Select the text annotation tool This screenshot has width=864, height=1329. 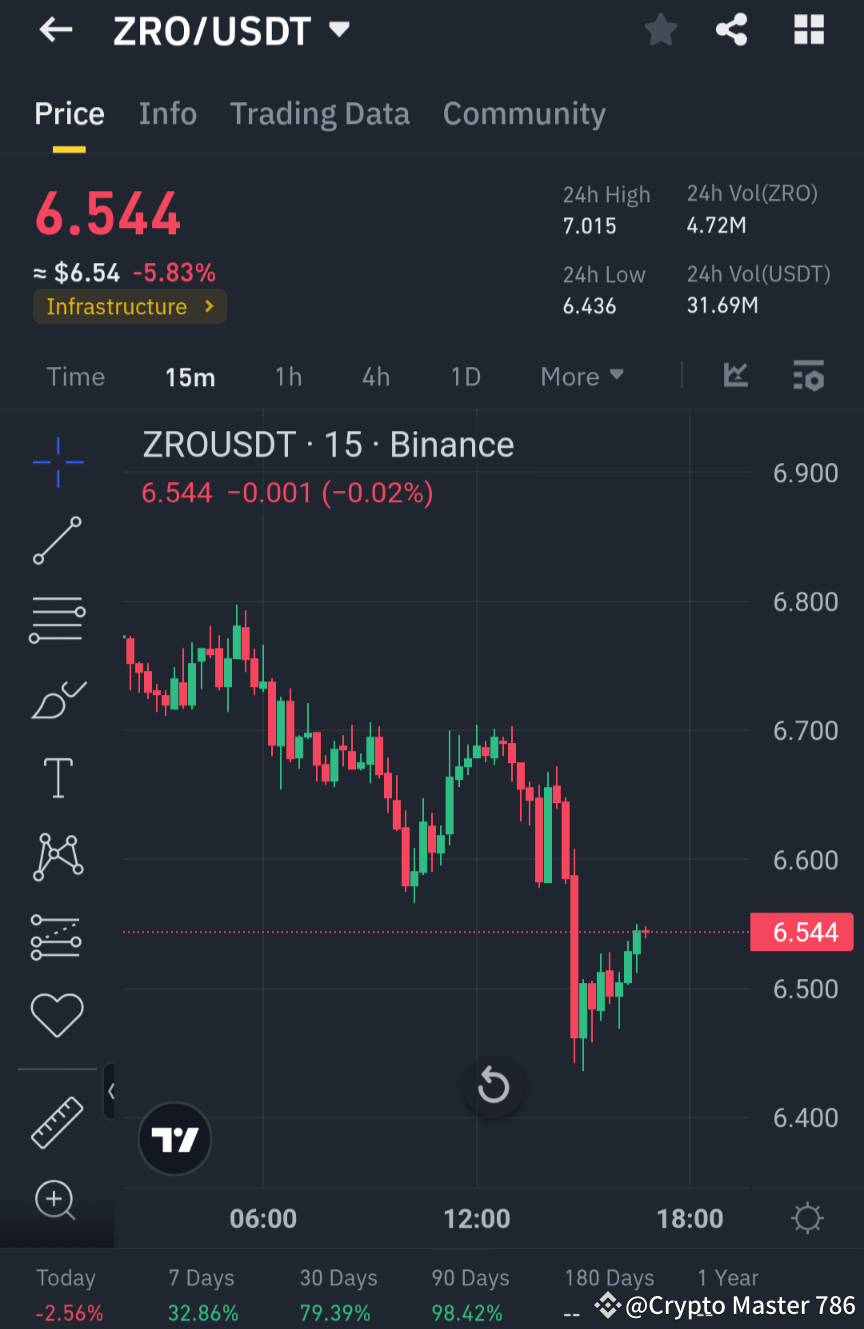(57, 778)
